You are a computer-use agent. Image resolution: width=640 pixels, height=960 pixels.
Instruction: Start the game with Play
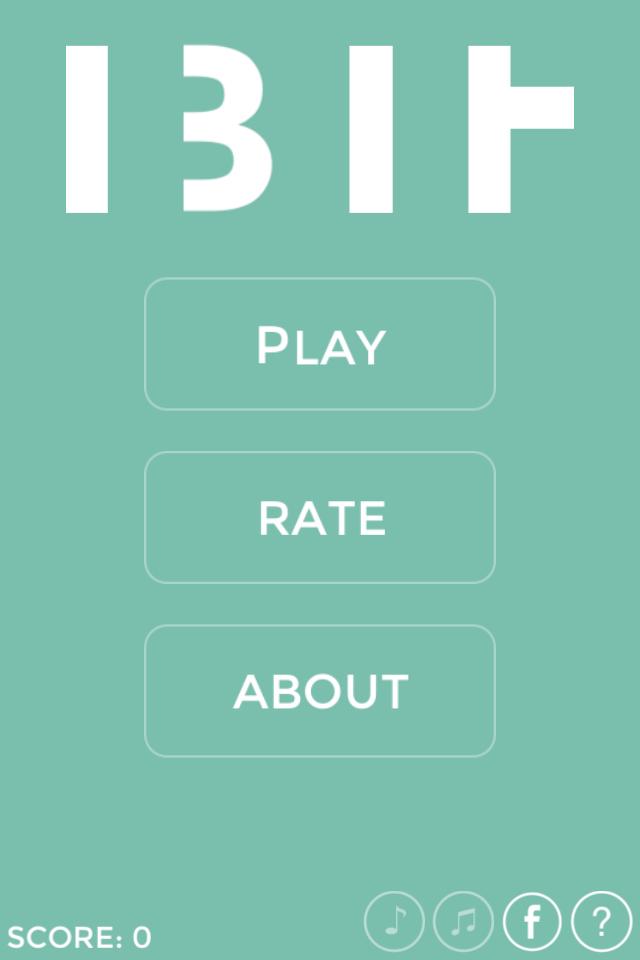(320, 344)
